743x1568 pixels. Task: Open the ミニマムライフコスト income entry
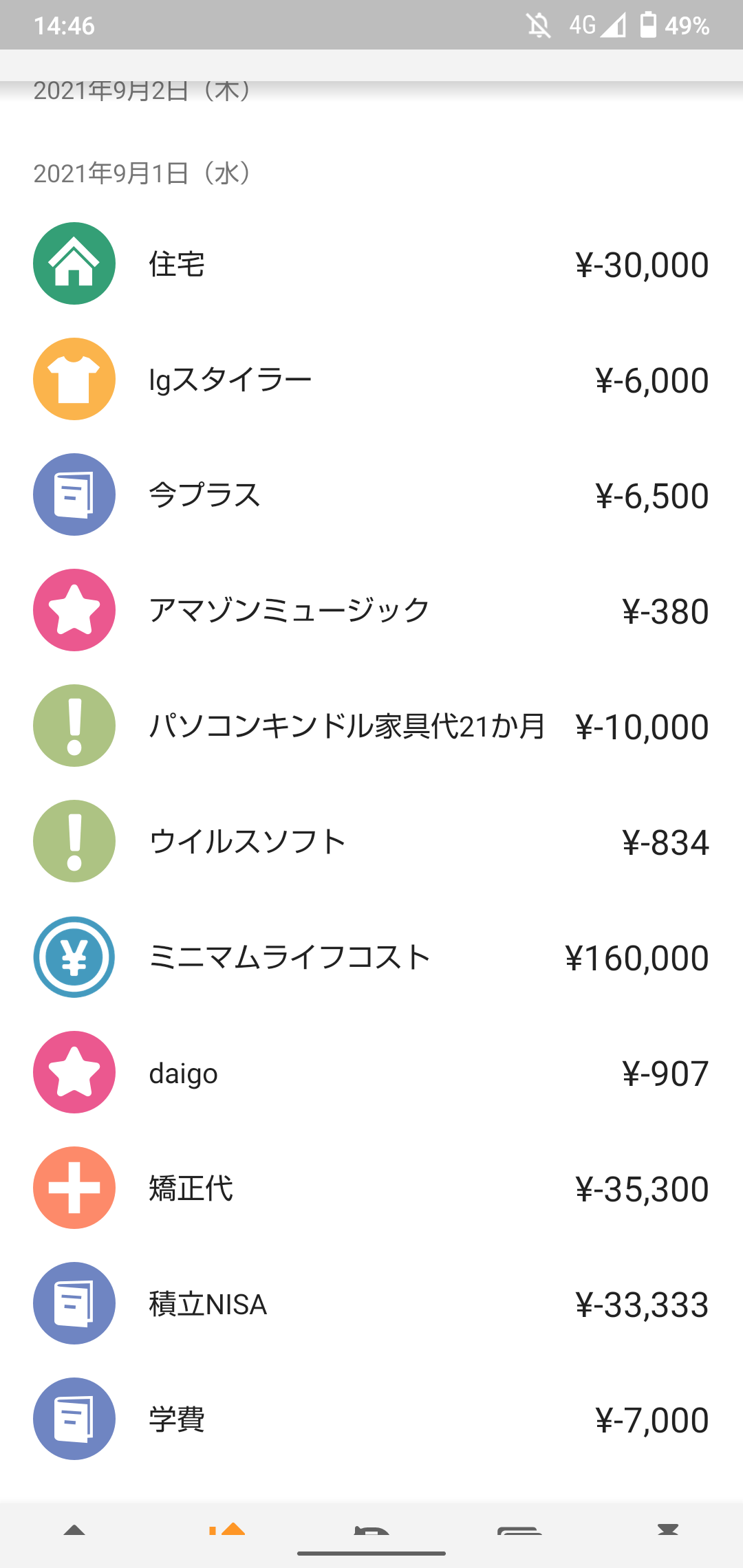coord(371,957)
